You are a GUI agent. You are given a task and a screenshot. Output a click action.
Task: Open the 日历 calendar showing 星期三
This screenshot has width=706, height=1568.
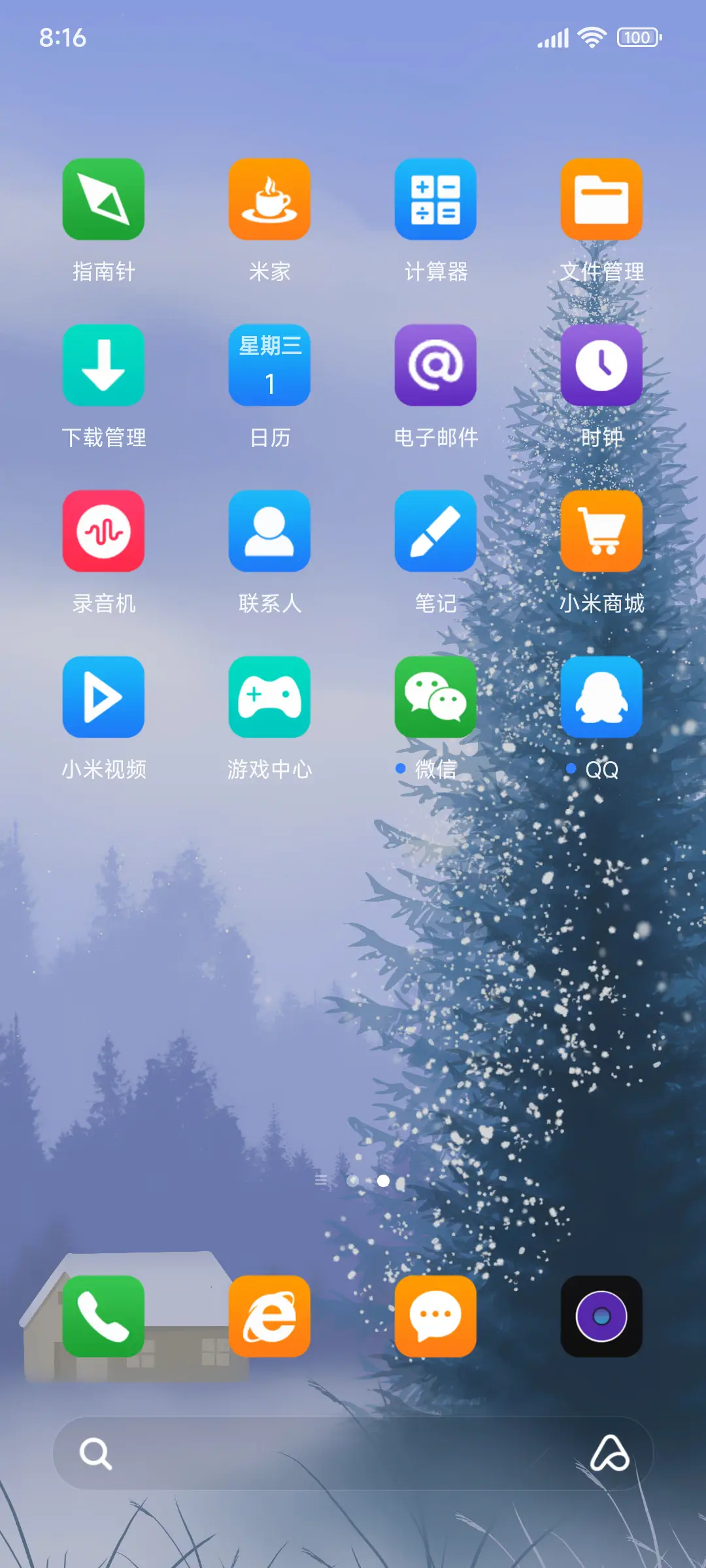269,366
